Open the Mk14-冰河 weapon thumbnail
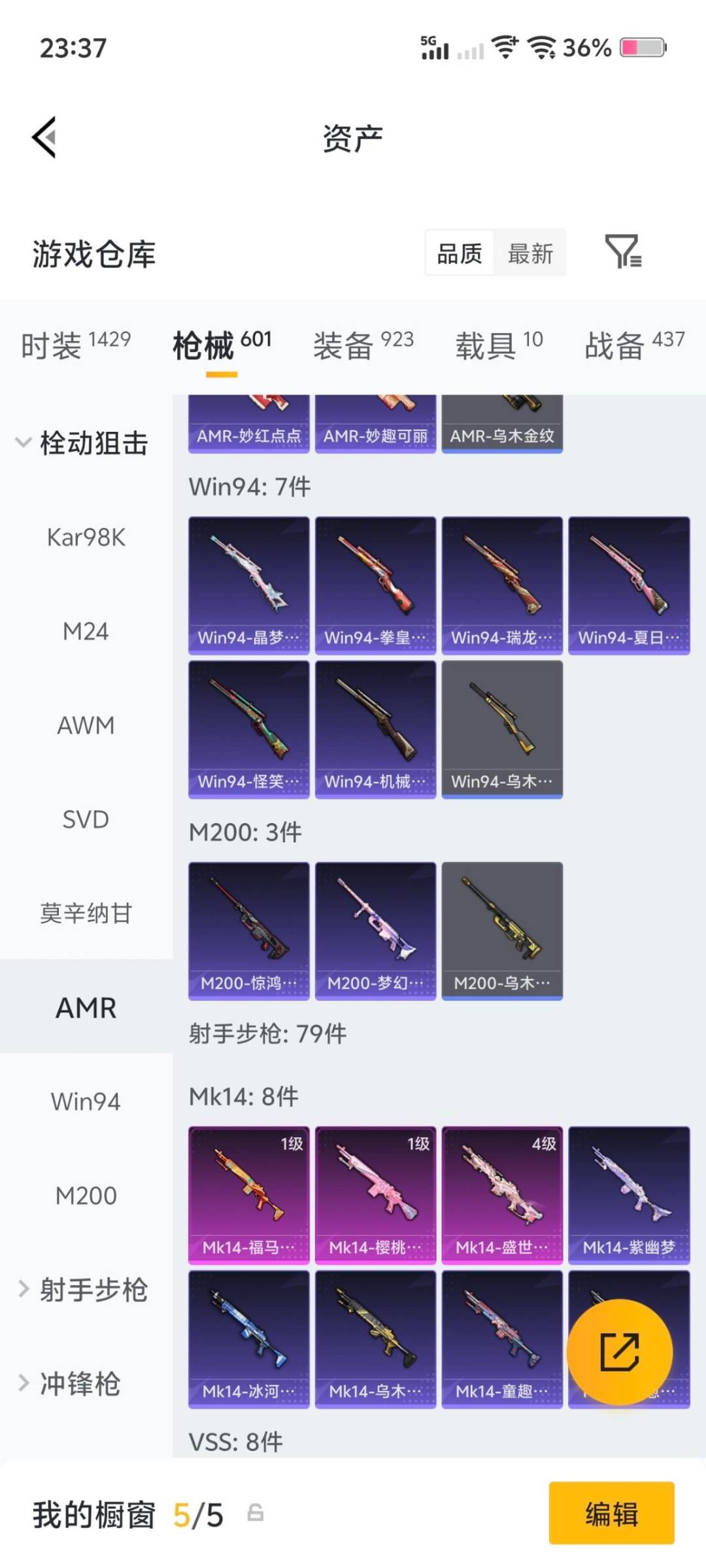Screen dimensions: 706x1568 (249, 1339)
